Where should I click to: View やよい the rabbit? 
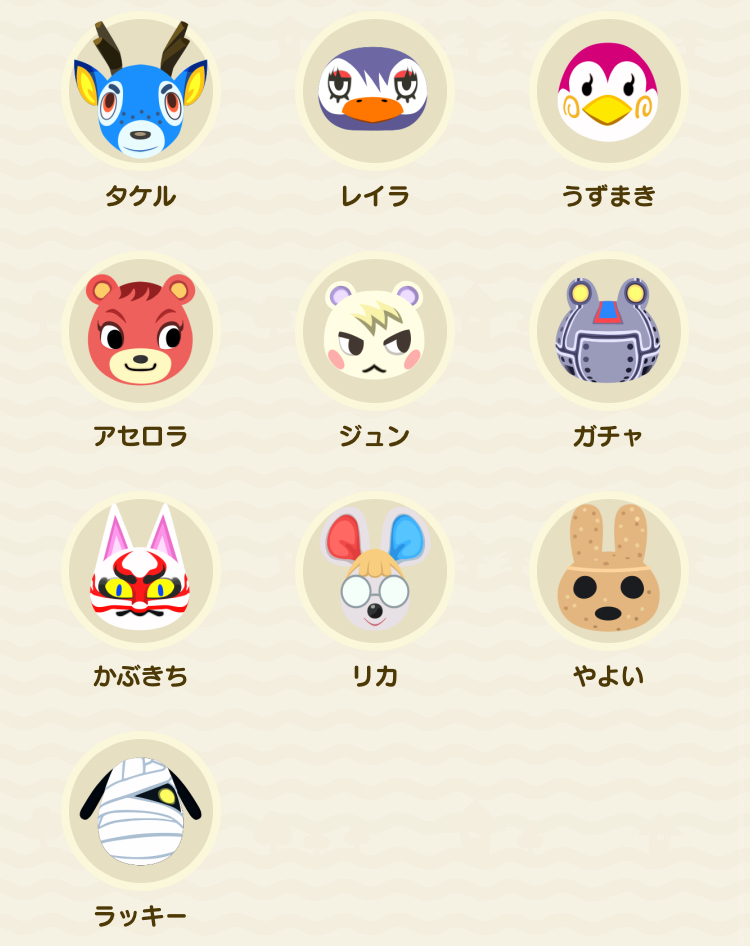tap(608, 571)
